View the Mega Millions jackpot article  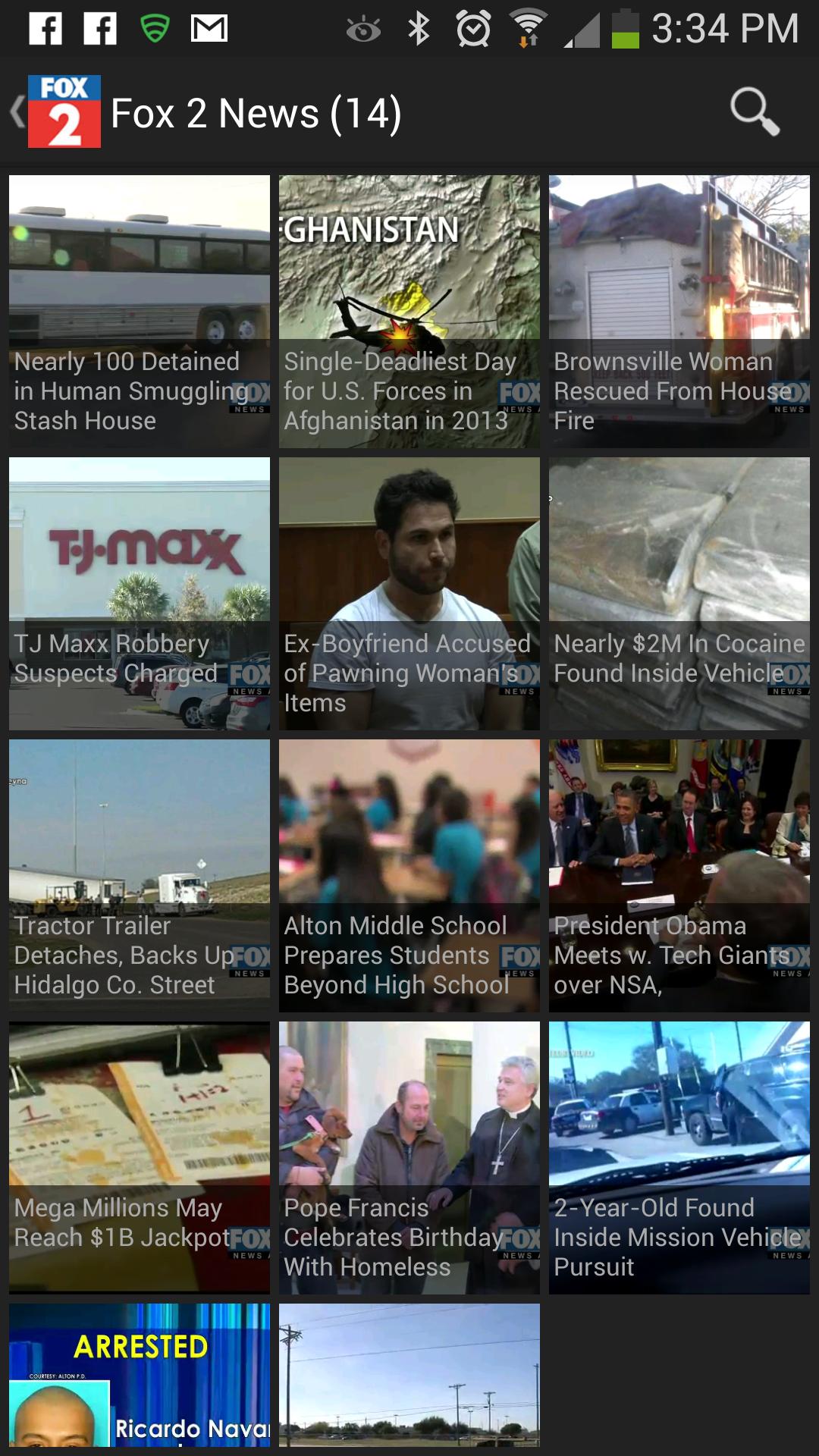pyautogui.click(x=140, y=1156)
